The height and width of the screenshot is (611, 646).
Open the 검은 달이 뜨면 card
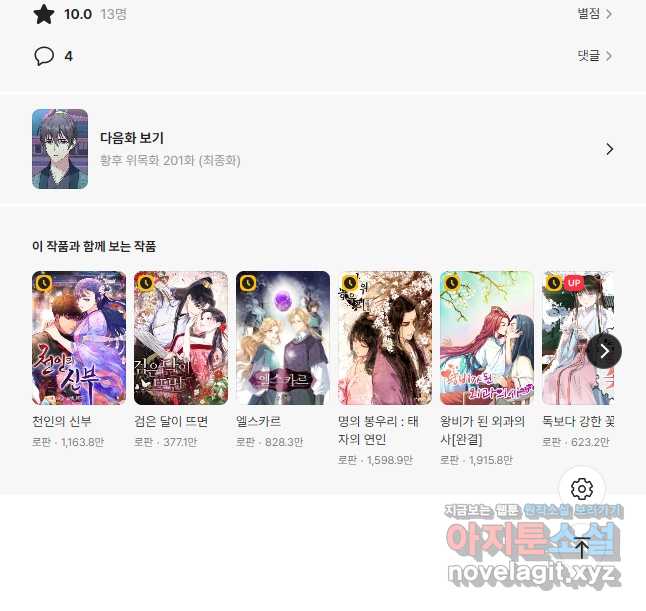click(x=181, y=338)
